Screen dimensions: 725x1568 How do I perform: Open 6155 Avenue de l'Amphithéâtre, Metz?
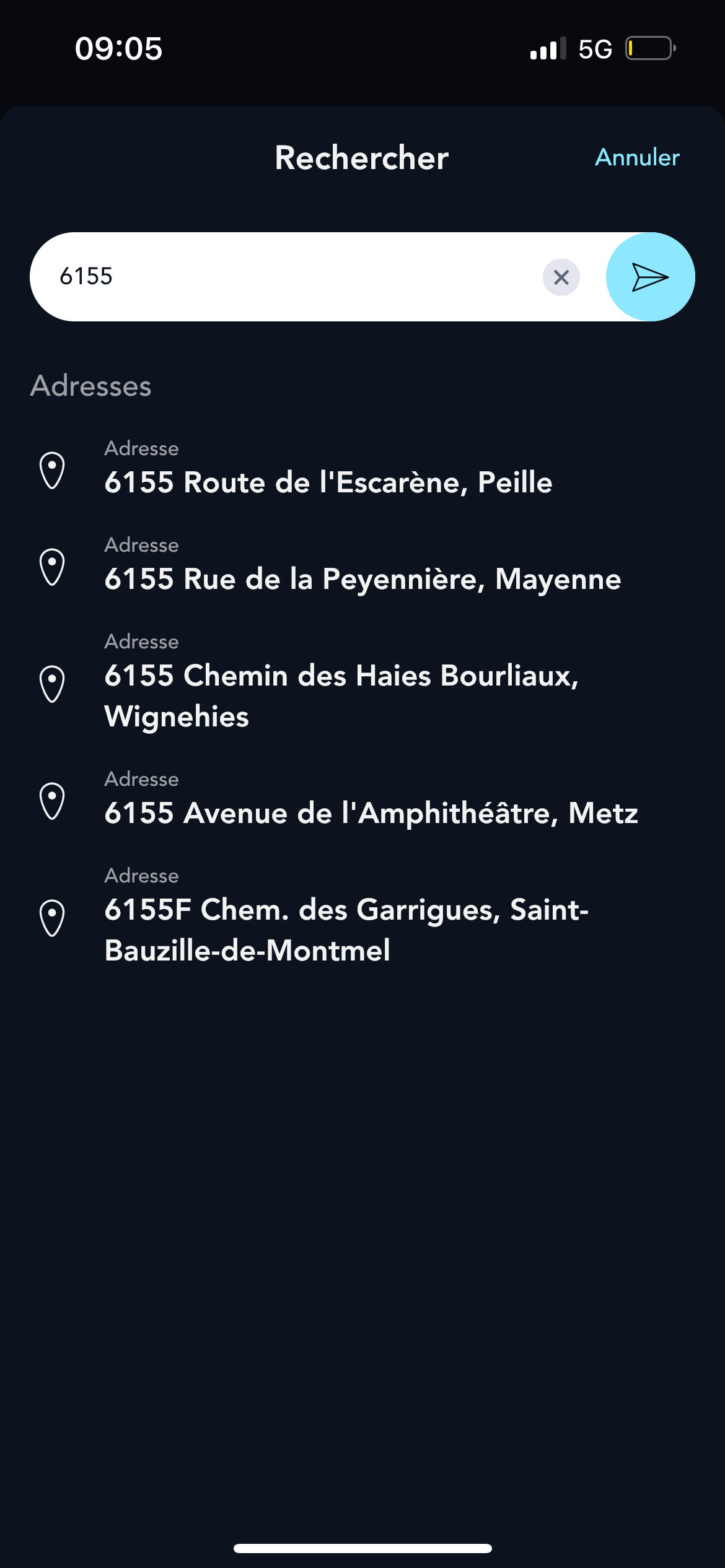pyautogui.click(x=372, y=814)
